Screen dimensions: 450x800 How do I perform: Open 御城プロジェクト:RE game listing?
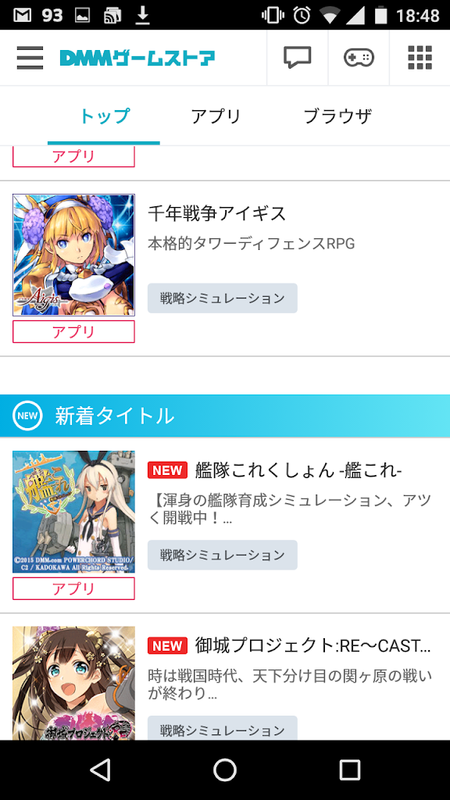225,678
